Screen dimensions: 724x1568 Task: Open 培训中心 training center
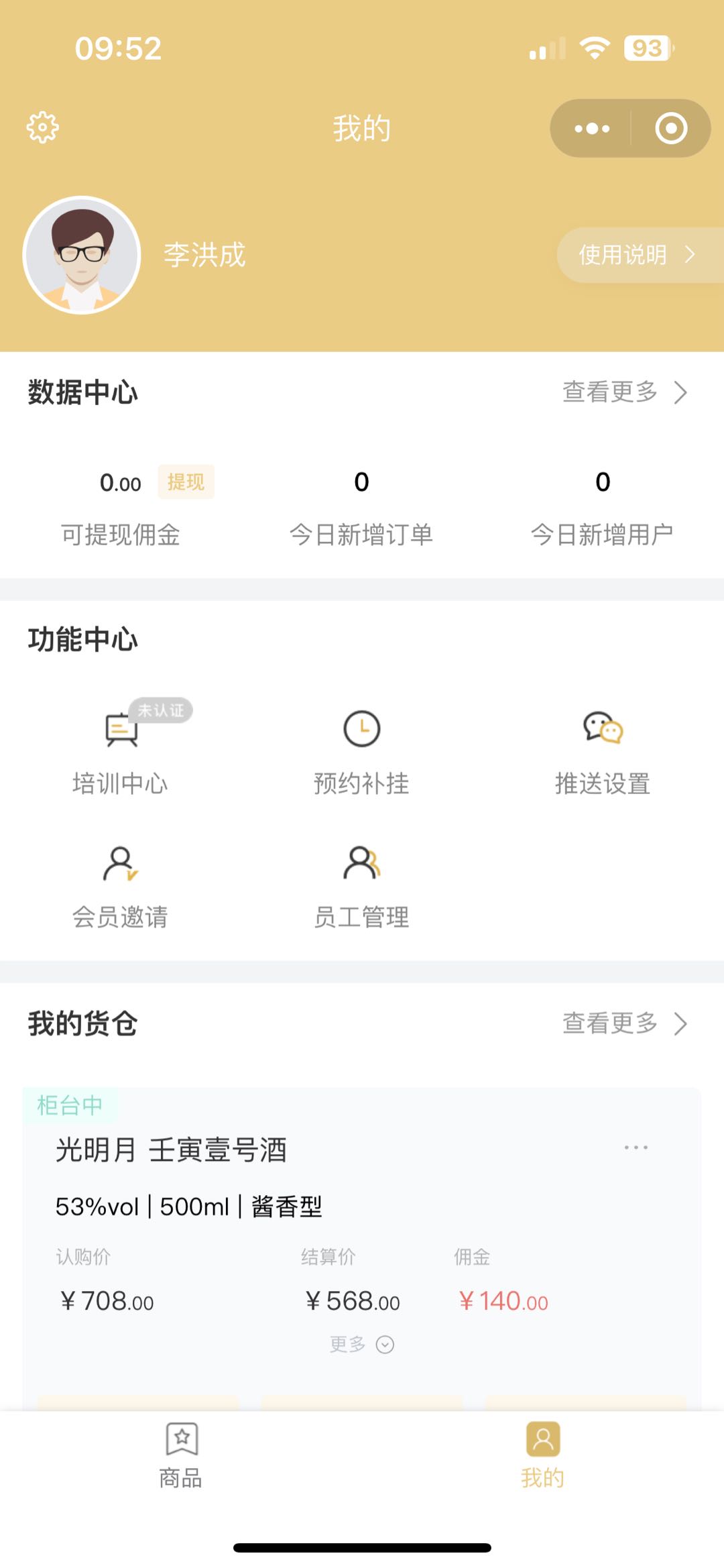[x=121, y=751]
